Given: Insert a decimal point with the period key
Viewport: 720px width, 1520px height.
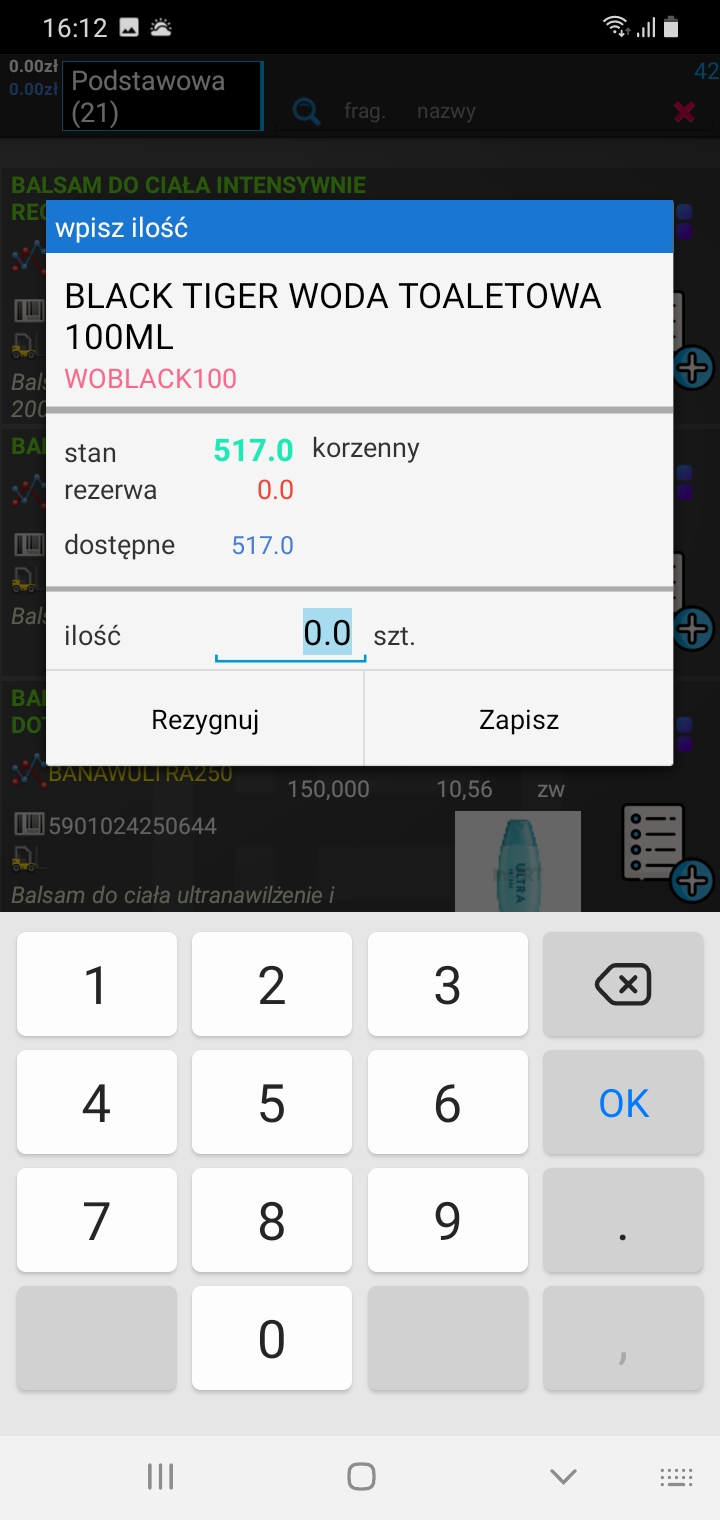Looking at the screenshot, I should tap(623, 1221).
